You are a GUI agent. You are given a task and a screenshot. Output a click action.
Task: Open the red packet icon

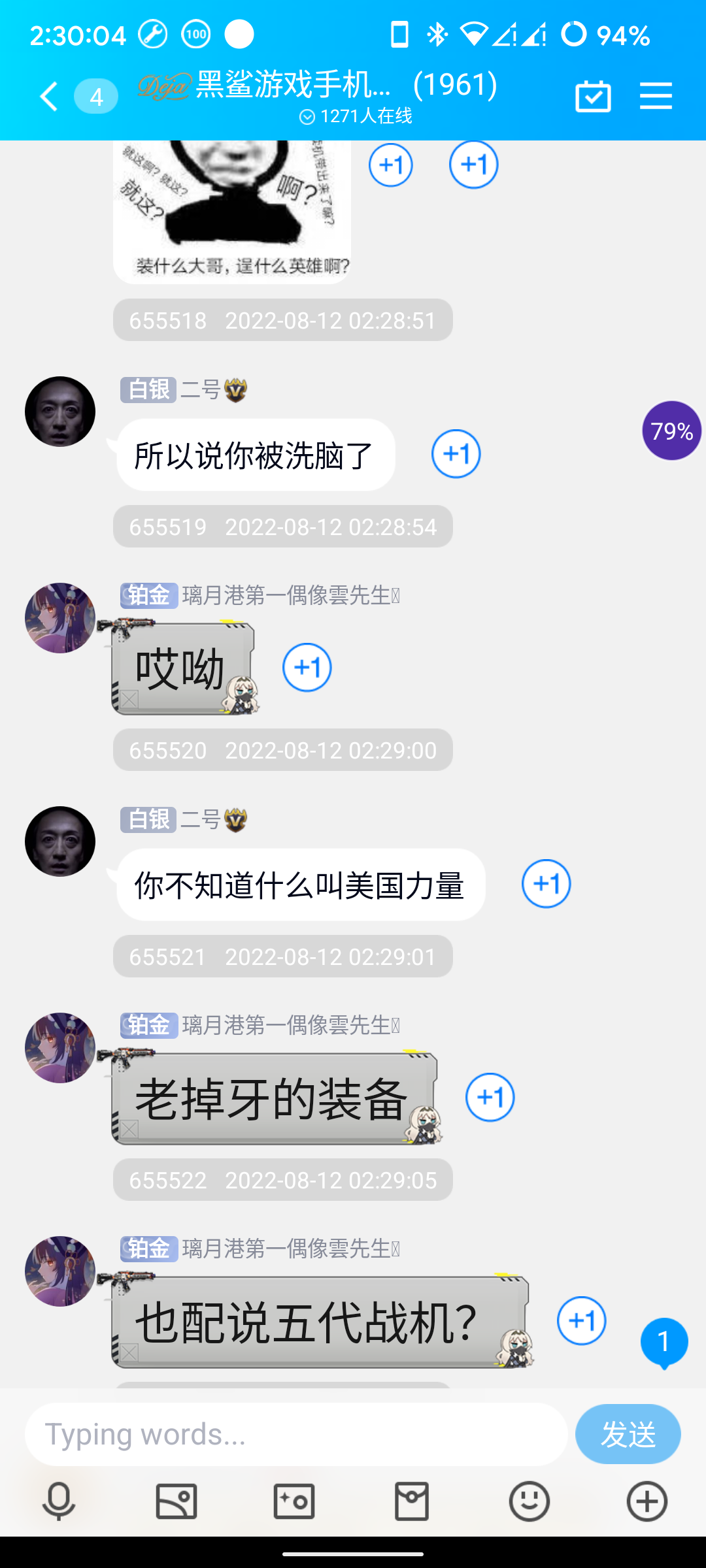point(412,1501)
